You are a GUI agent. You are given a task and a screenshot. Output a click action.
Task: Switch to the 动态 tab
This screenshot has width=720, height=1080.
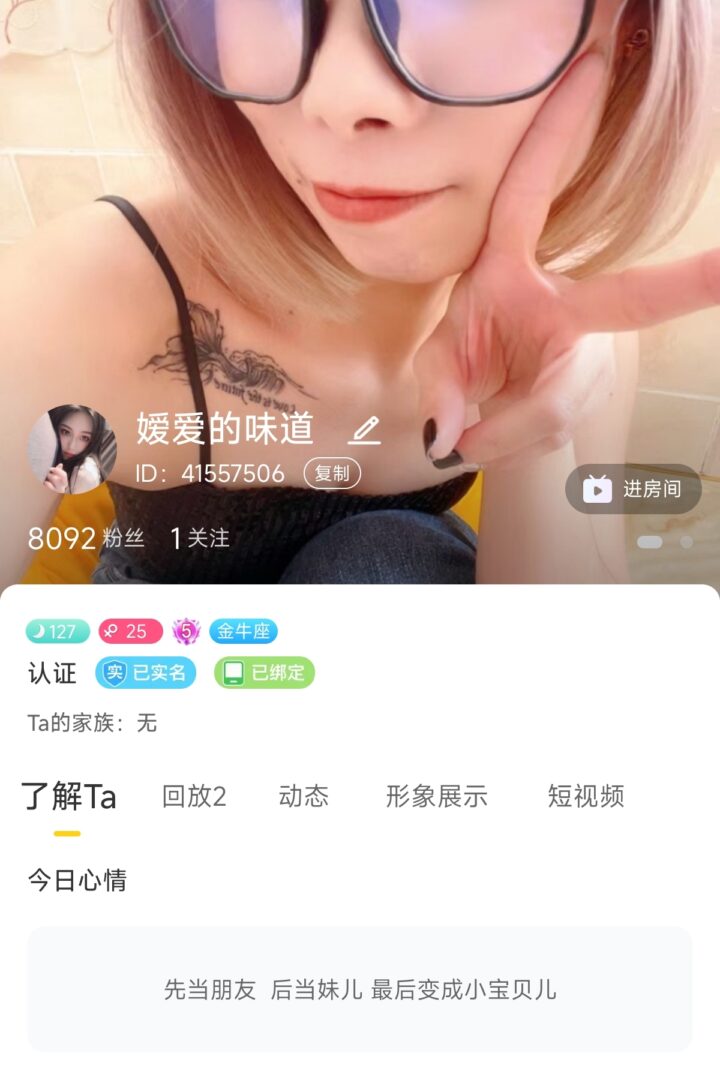point(303,796)
